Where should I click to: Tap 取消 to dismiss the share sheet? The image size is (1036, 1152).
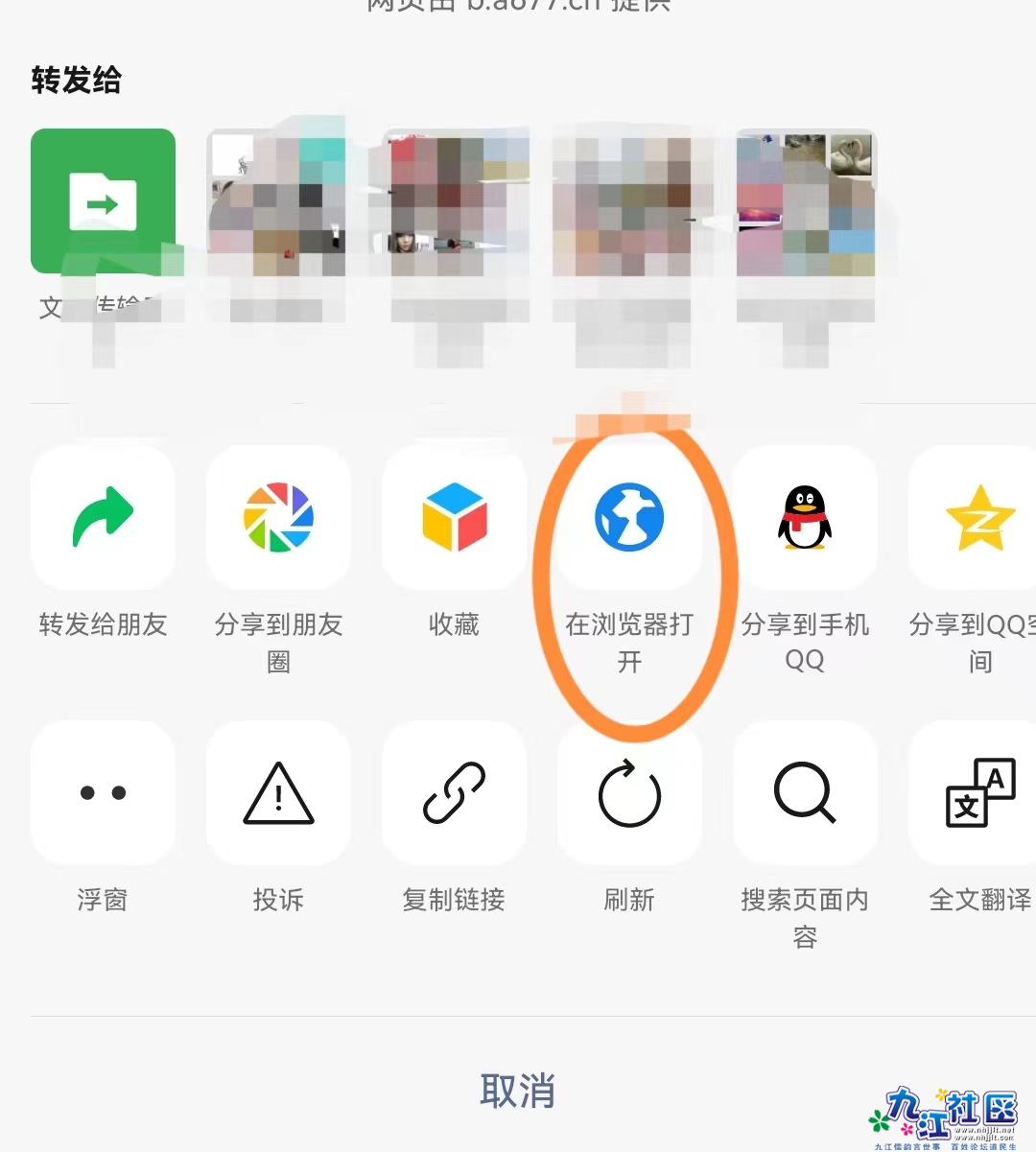[516, 1091]
